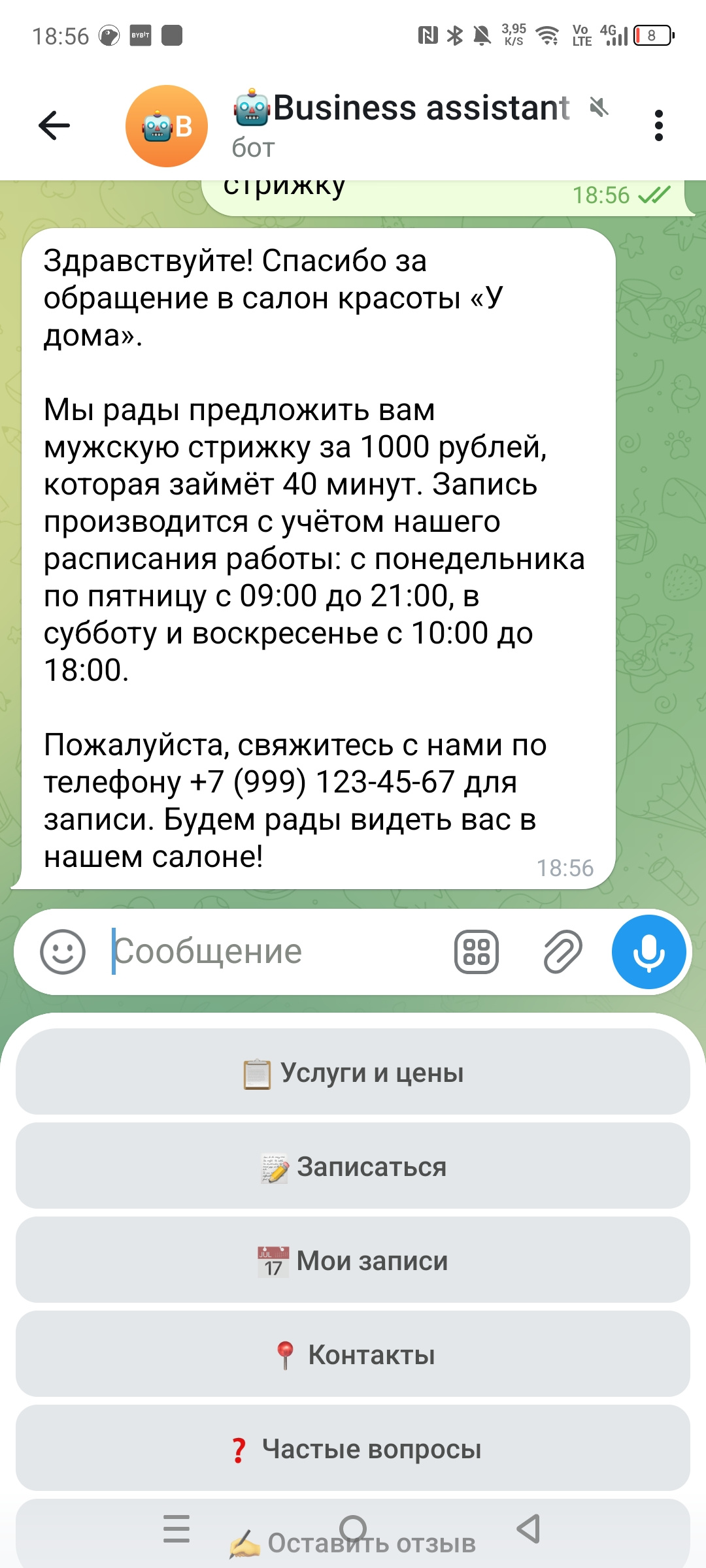Focus the Сообщение text field
This screenshot has height=1568, width=706.
[x=275, y=951]
